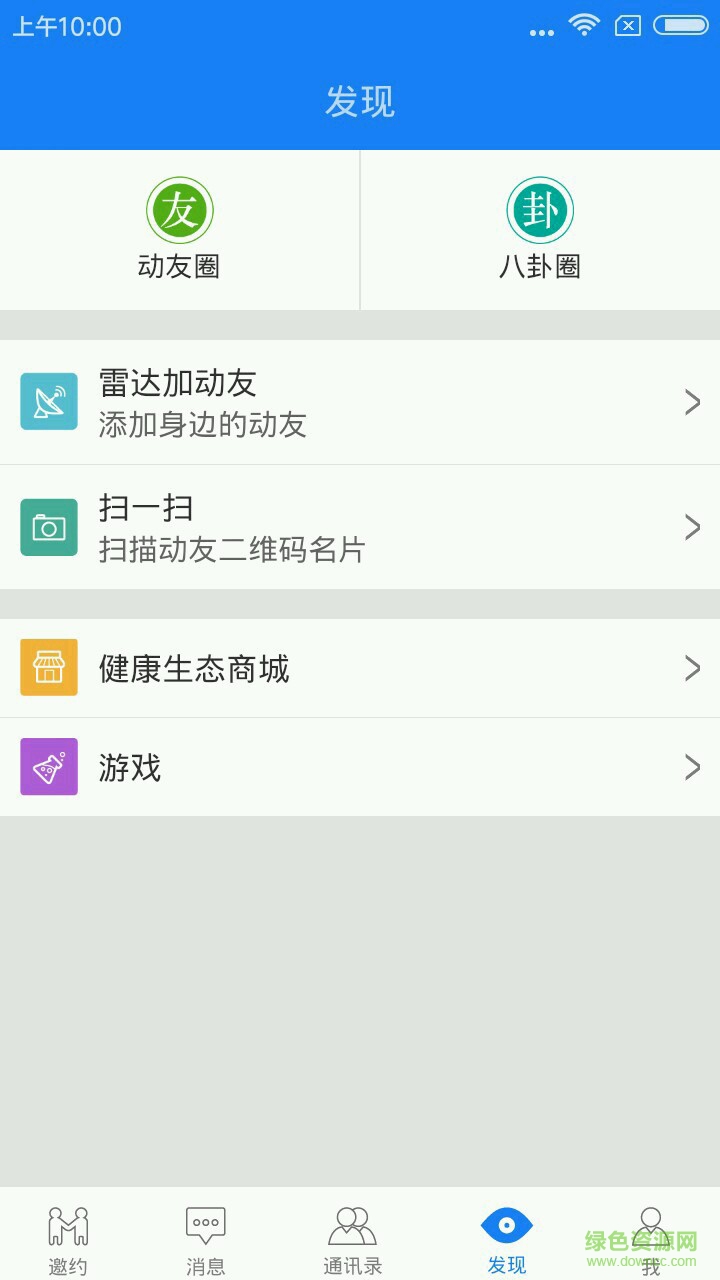
Task: Open 扫描动友二维码名片 feature
Action: (x=235, y=551)
